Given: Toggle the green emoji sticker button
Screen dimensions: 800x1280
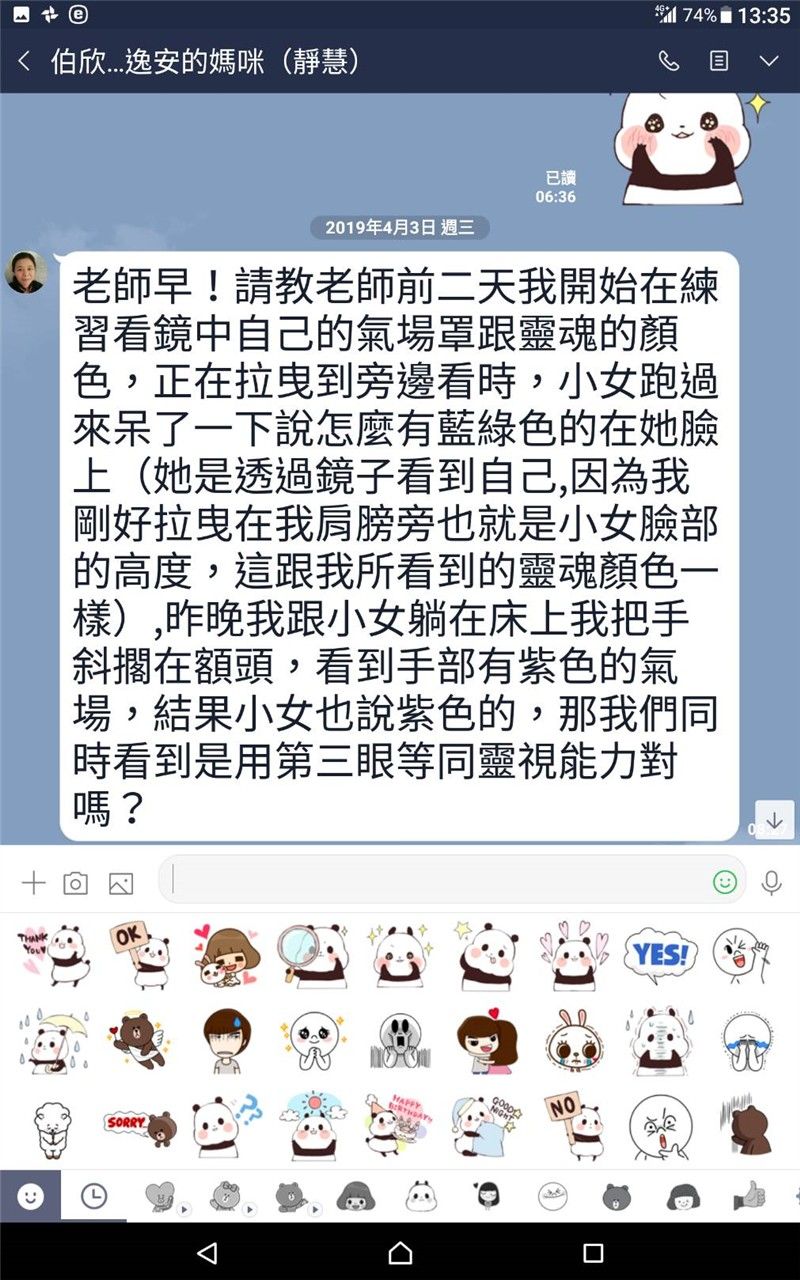Looking at the screenshot, I should (725, 881).
